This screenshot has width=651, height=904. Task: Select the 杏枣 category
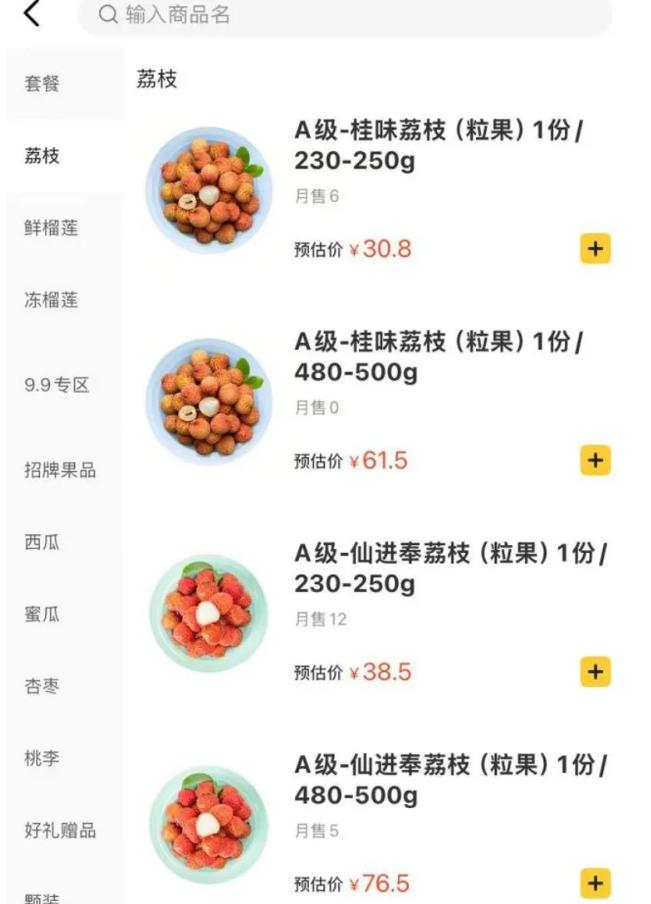[42, 687]
